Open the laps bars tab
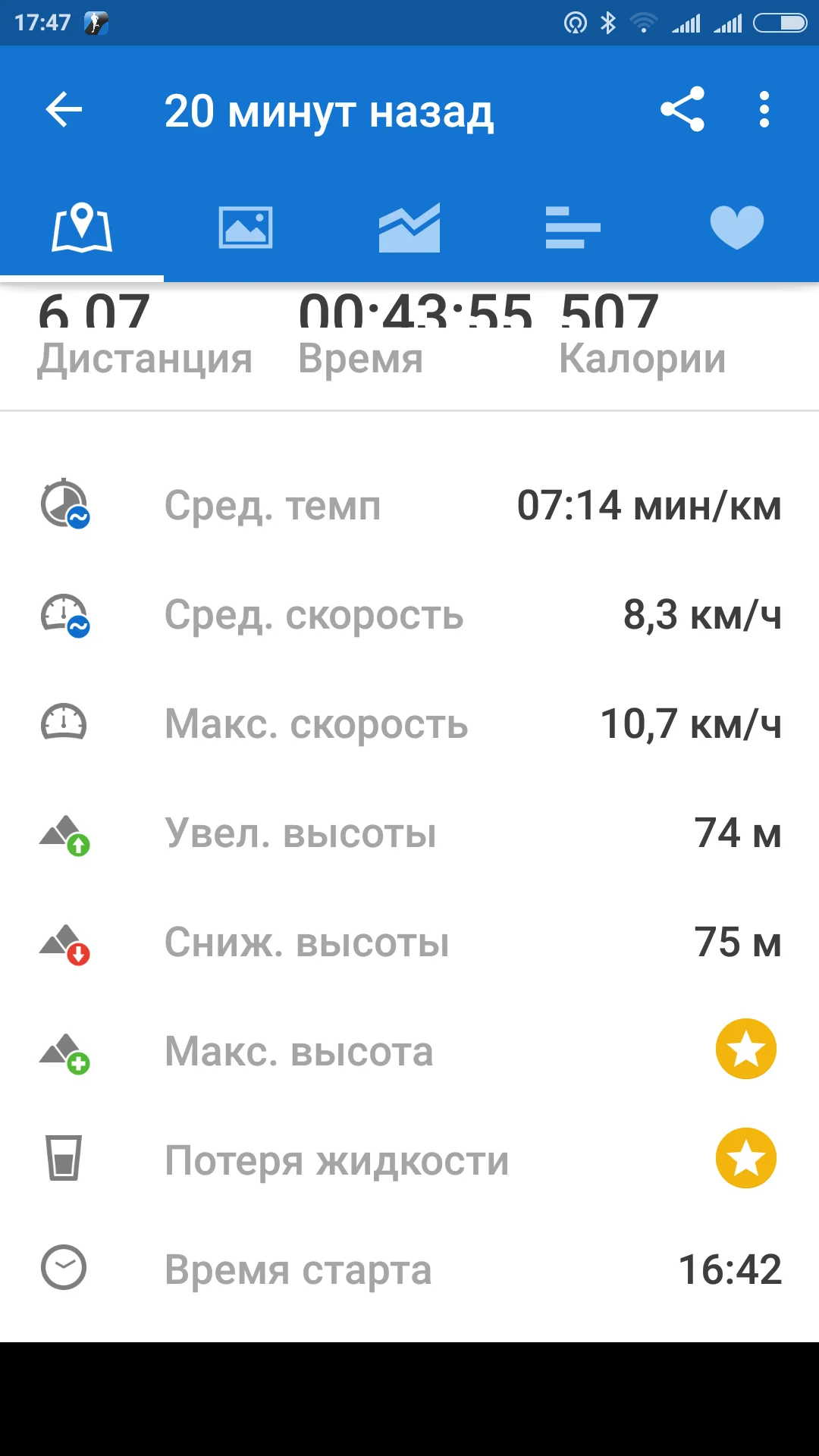 tap(573, 227)
